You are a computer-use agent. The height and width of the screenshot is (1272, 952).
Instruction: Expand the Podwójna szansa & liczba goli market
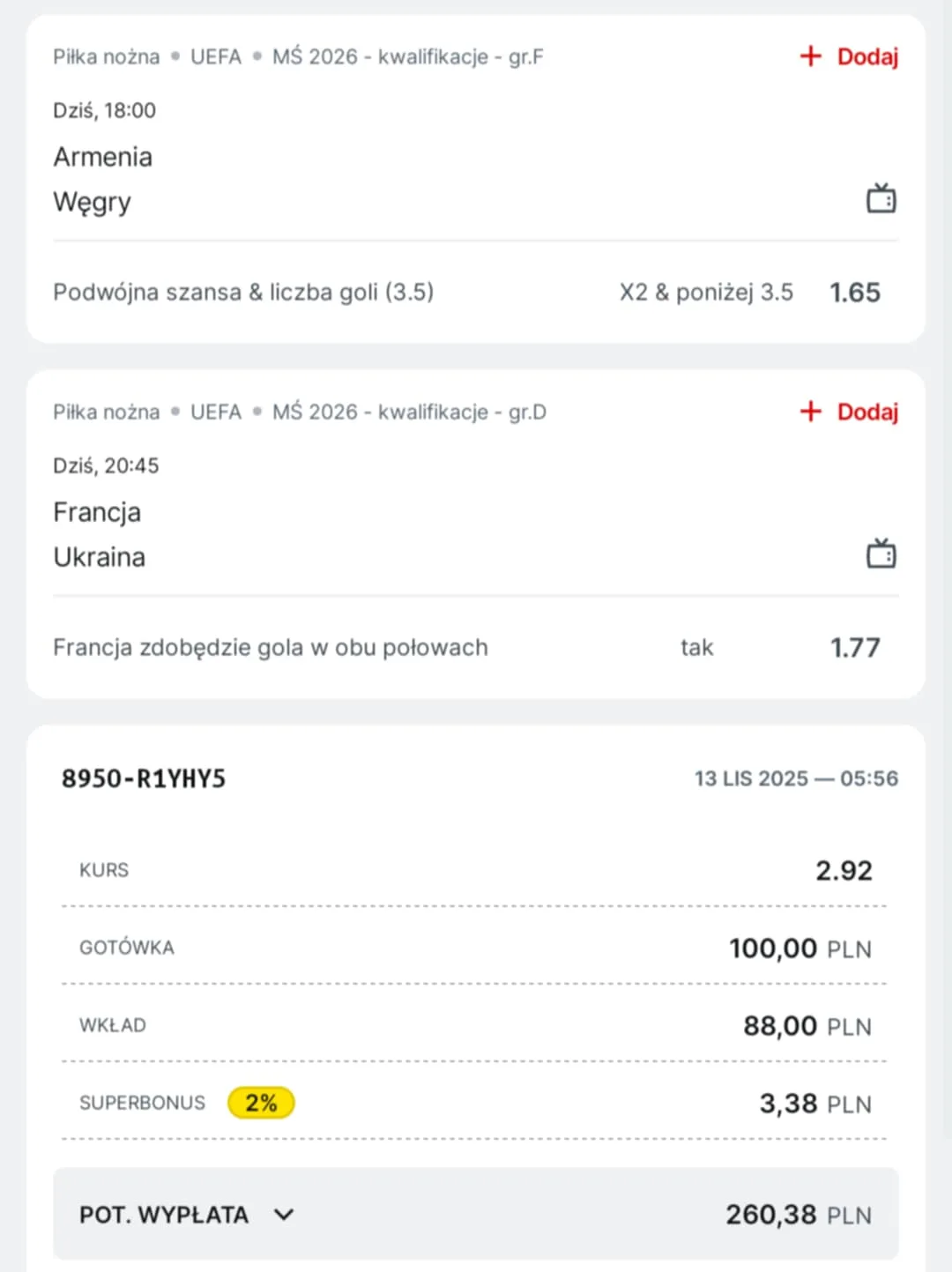(243, 292)
